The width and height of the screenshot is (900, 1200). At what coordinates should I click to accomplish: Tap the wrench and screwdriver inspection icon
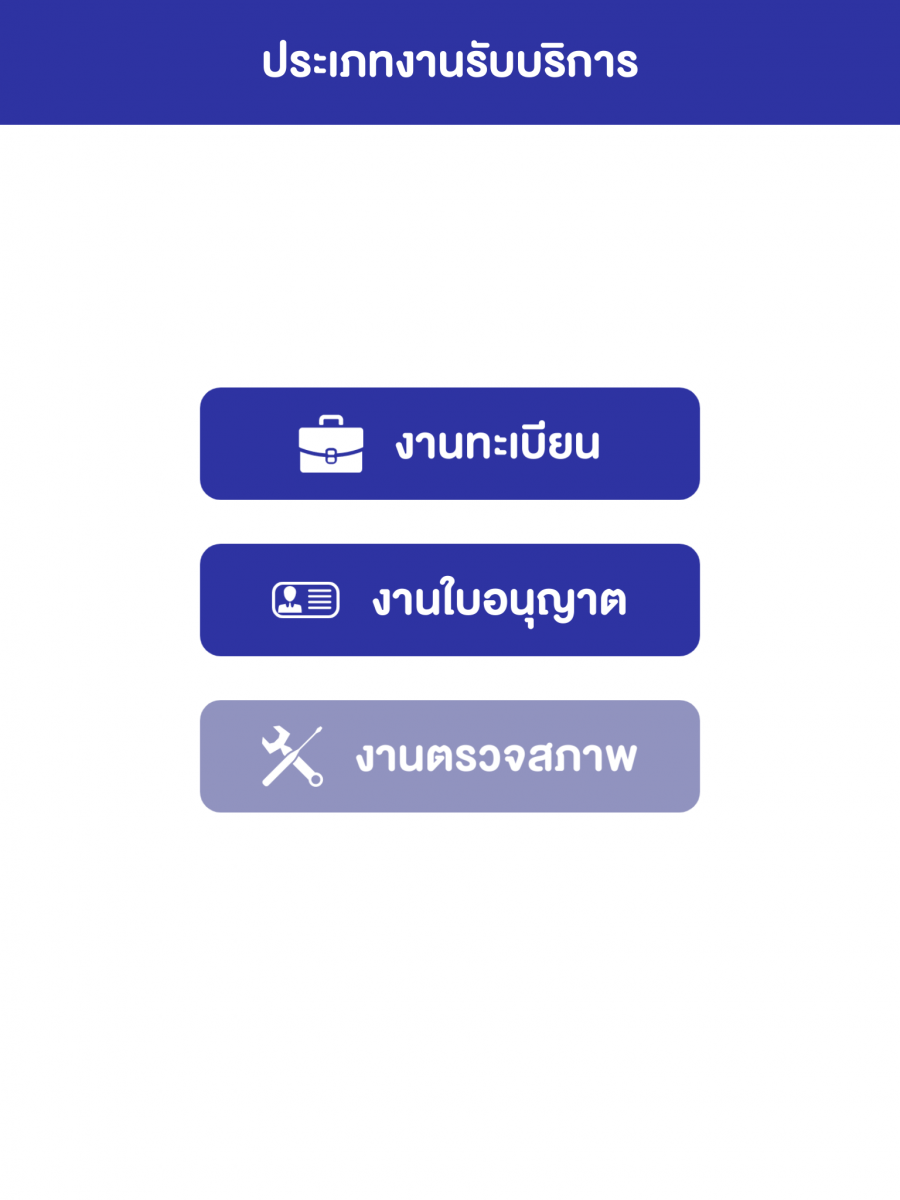294,755
